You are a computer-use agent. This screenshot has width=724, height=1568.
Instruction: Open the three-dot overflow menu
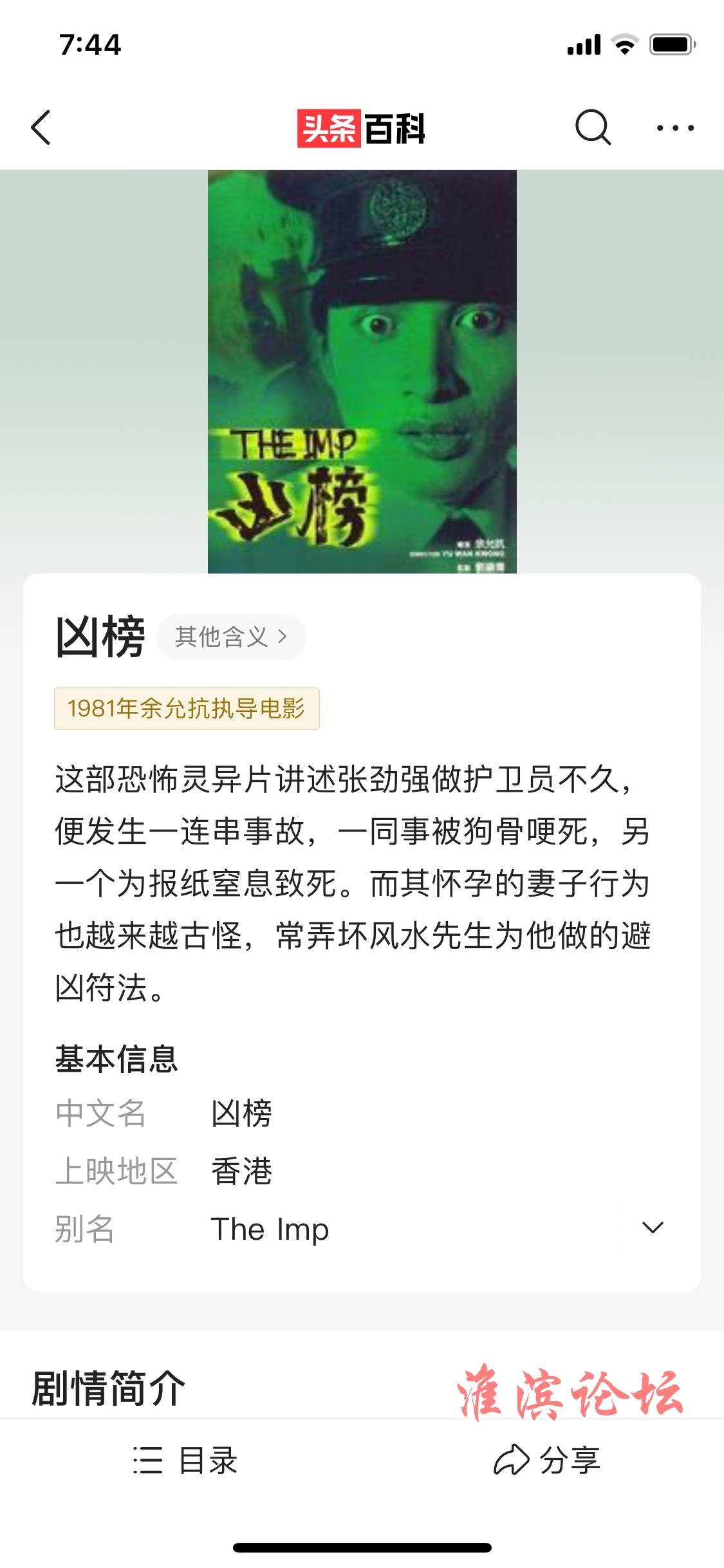(x=674, y=127)
